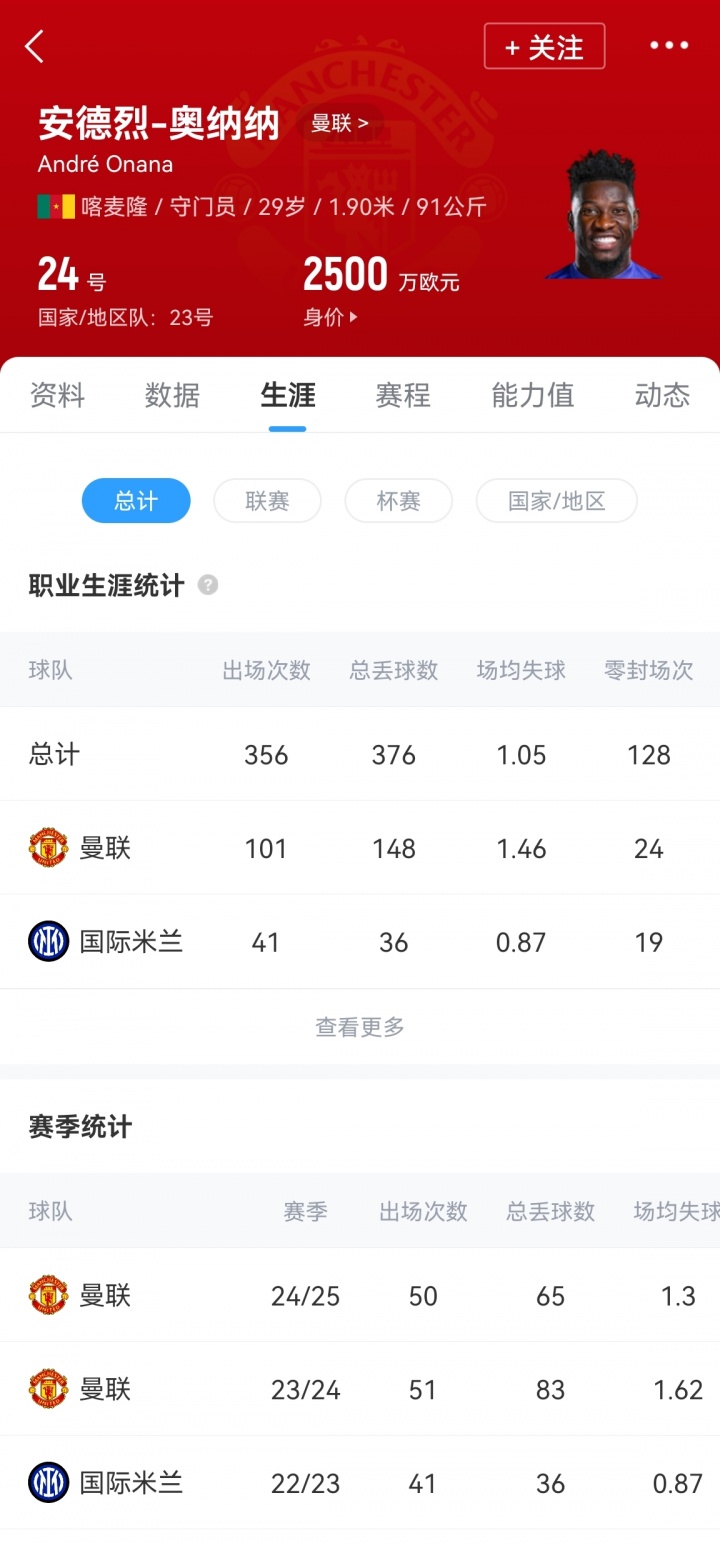
Task: Expand the 身价 market value details
Action: (x=330, y=317)
